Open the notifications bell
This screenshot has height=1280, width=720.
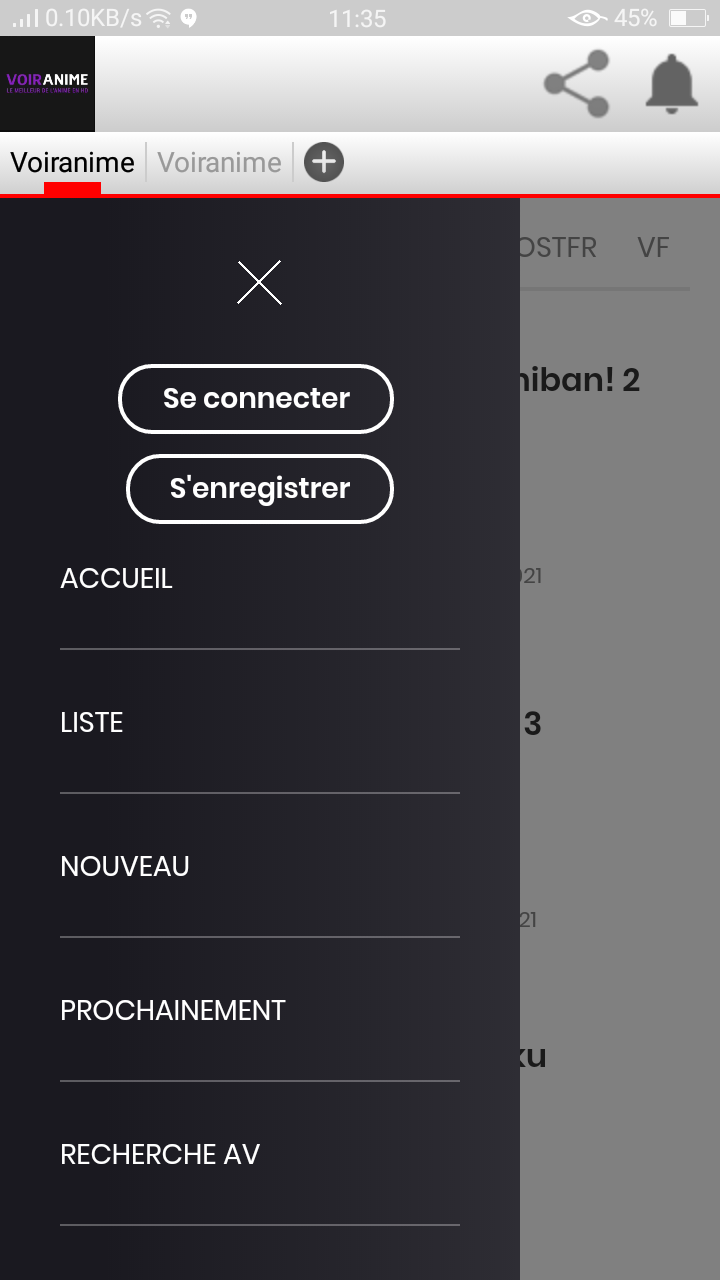[671, 84]
